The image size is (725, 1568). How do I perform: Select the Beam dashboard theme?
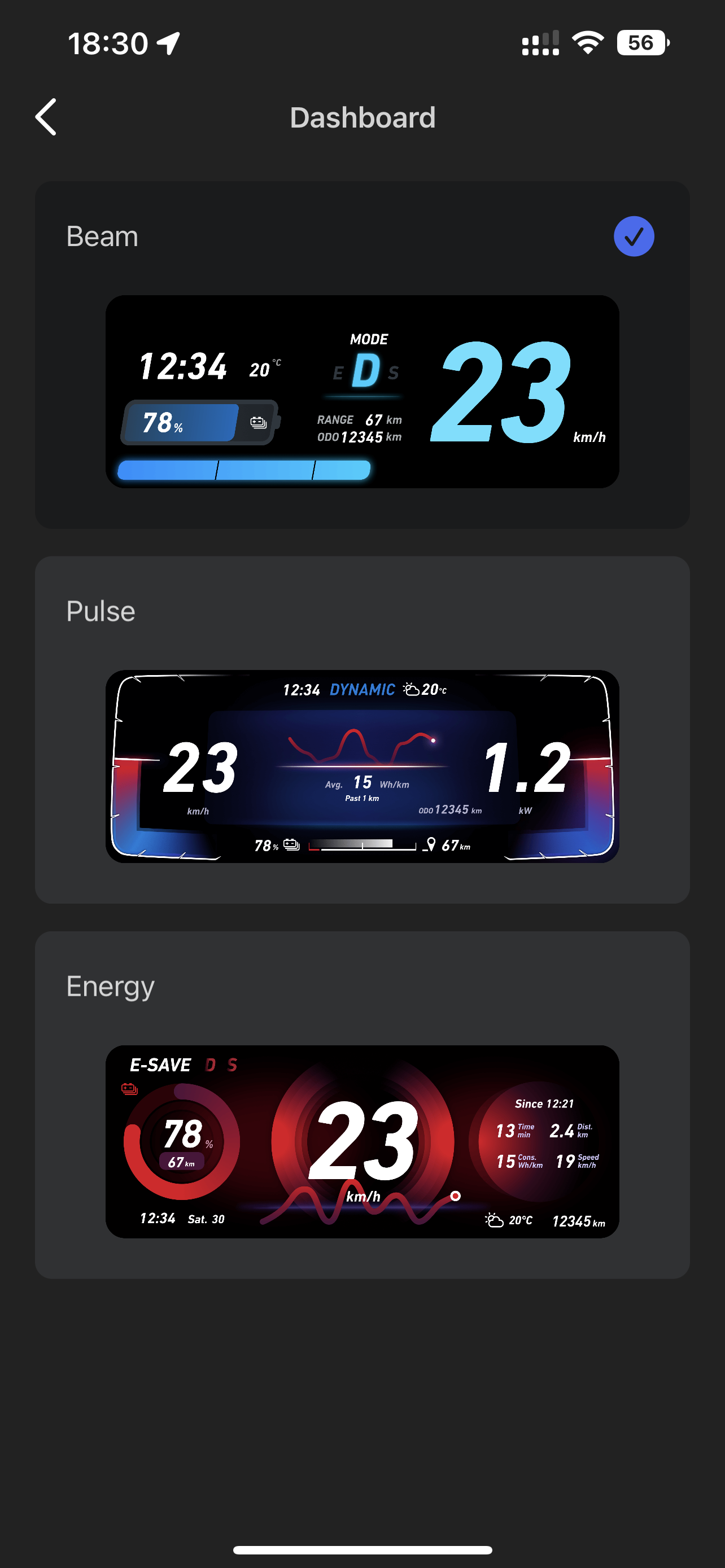point(362,355)
